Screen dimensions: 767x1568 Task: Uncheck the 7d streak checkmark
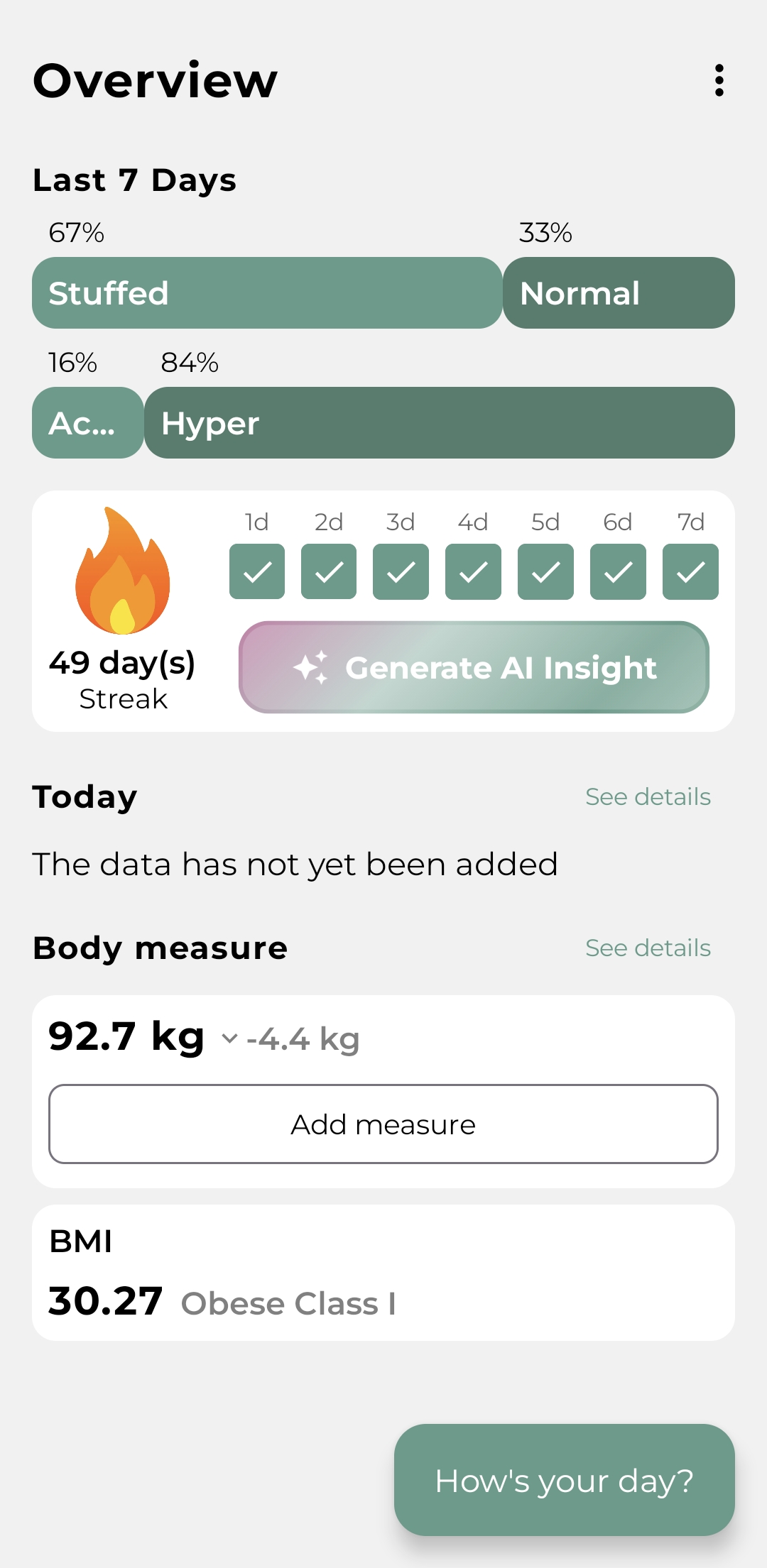[690, 571]
